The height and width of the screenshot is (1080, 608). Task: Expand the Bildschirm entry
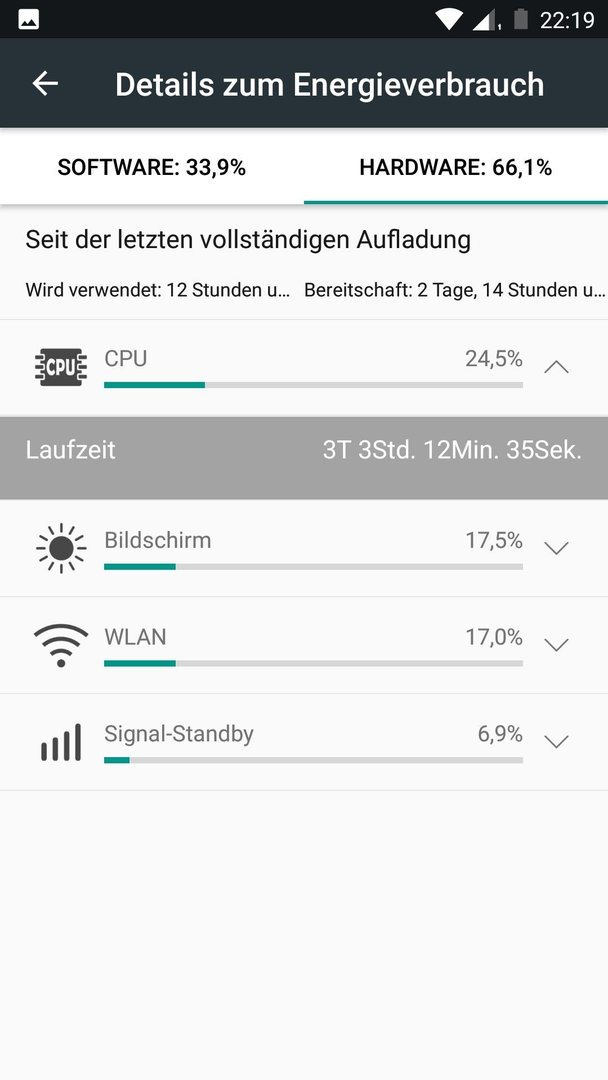[556, 548]
